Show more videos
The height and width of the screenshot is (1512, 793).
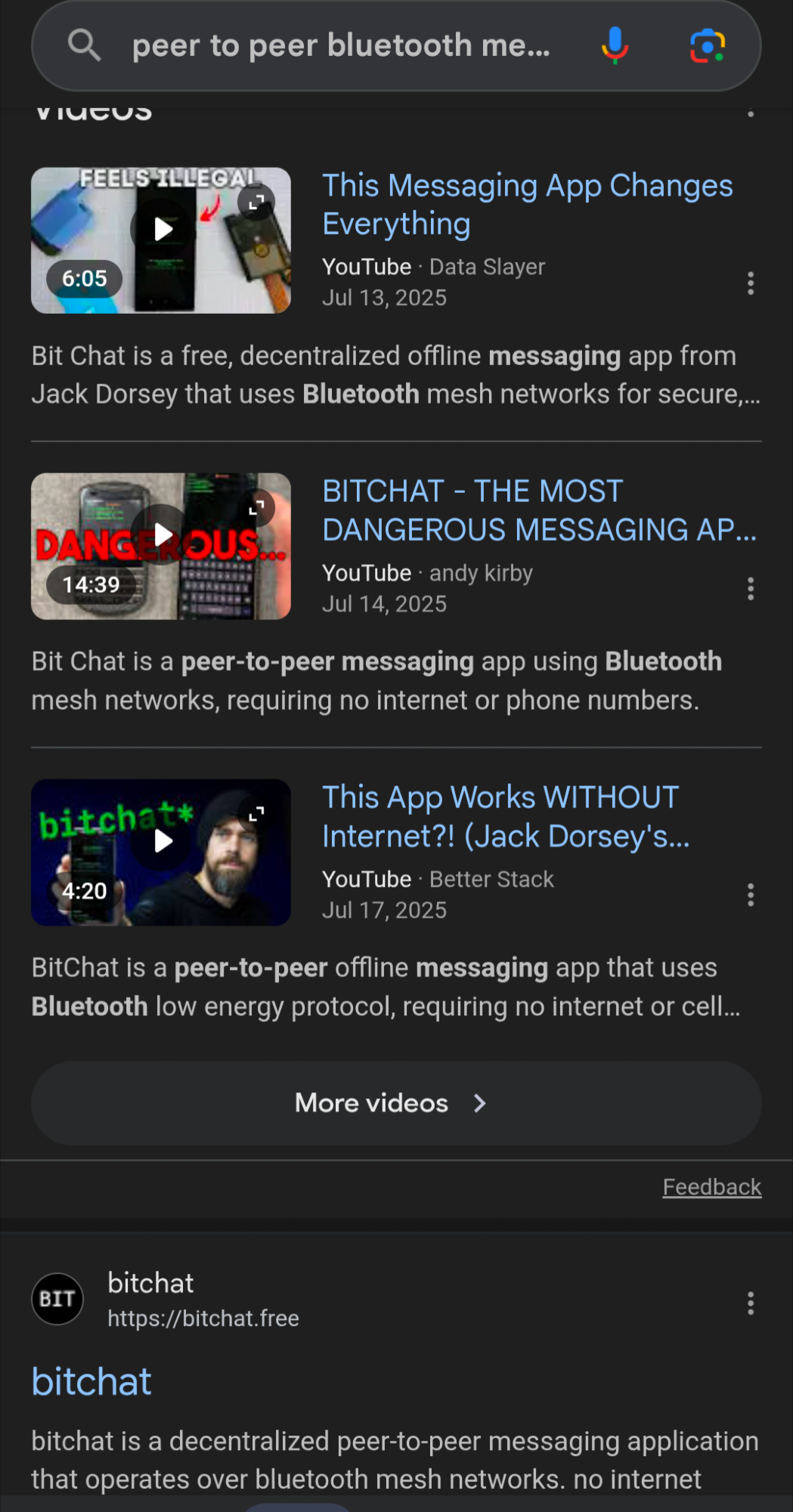pyautogui.click(x=395, y=1103)
